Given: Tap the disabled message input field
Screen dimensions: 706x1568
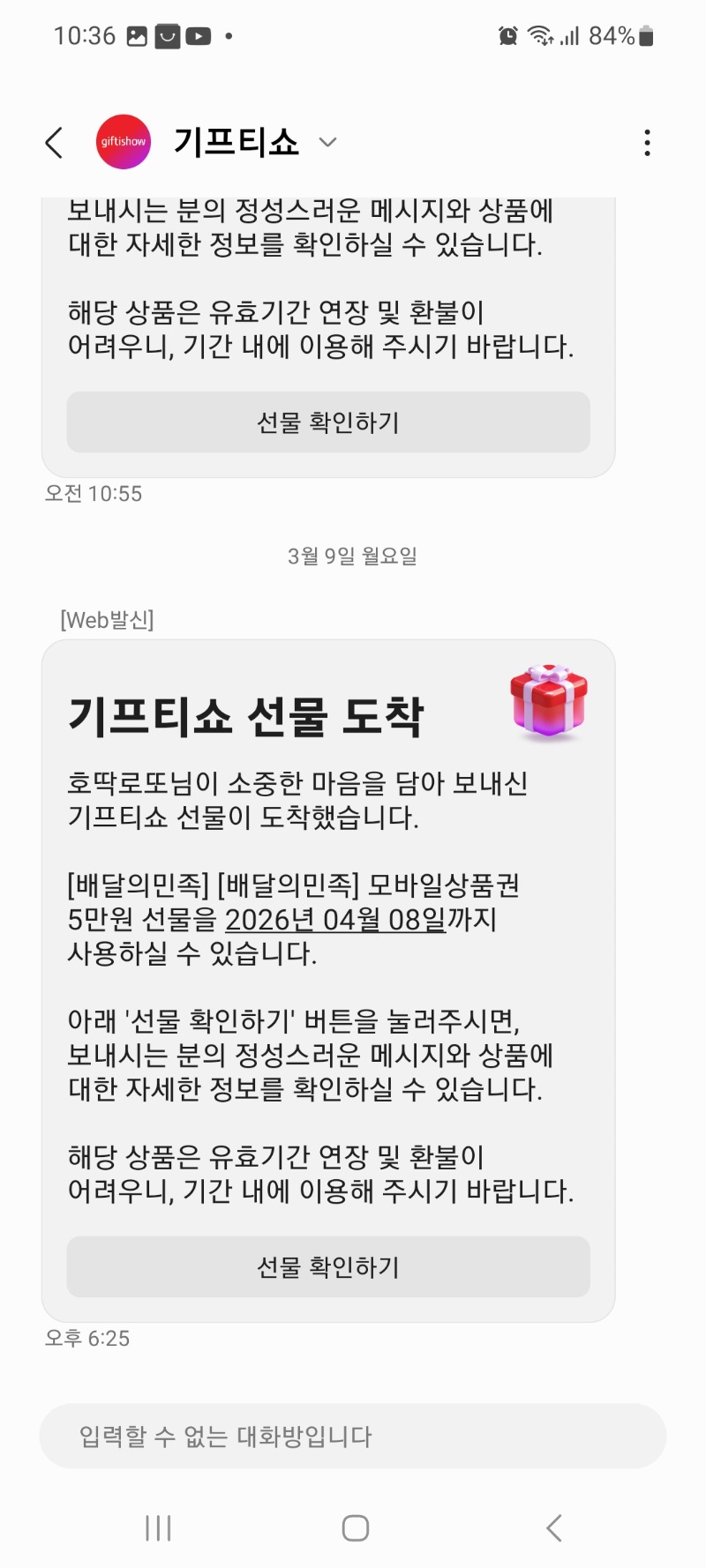Looking at the screenshot, I should pos(353,1436).
